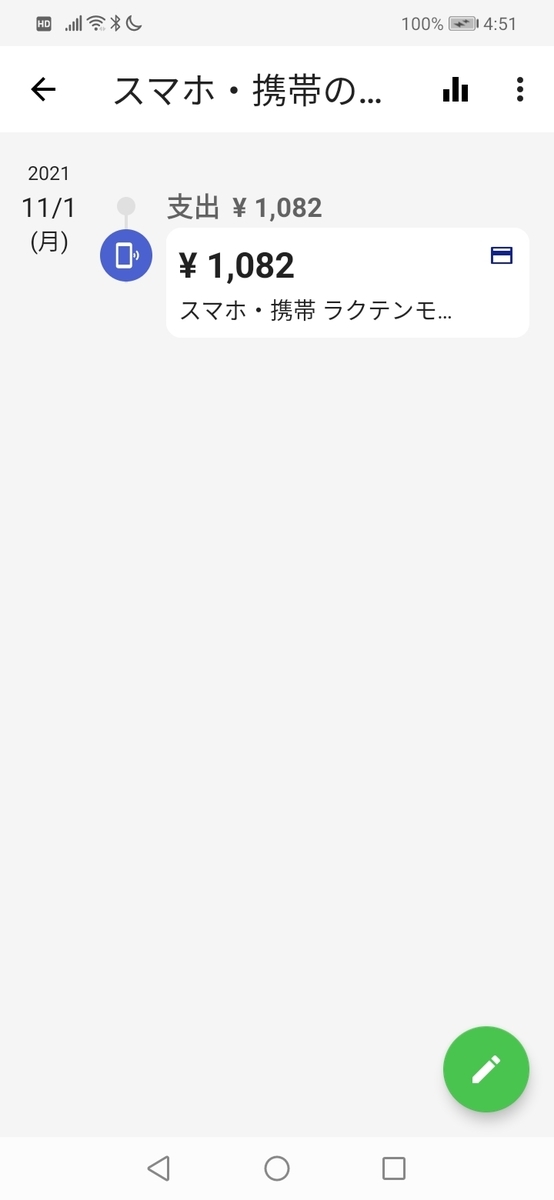This screenshot has height=1200, width=554.
Task: Go back using the top arrow
Action: click(43, 90)
